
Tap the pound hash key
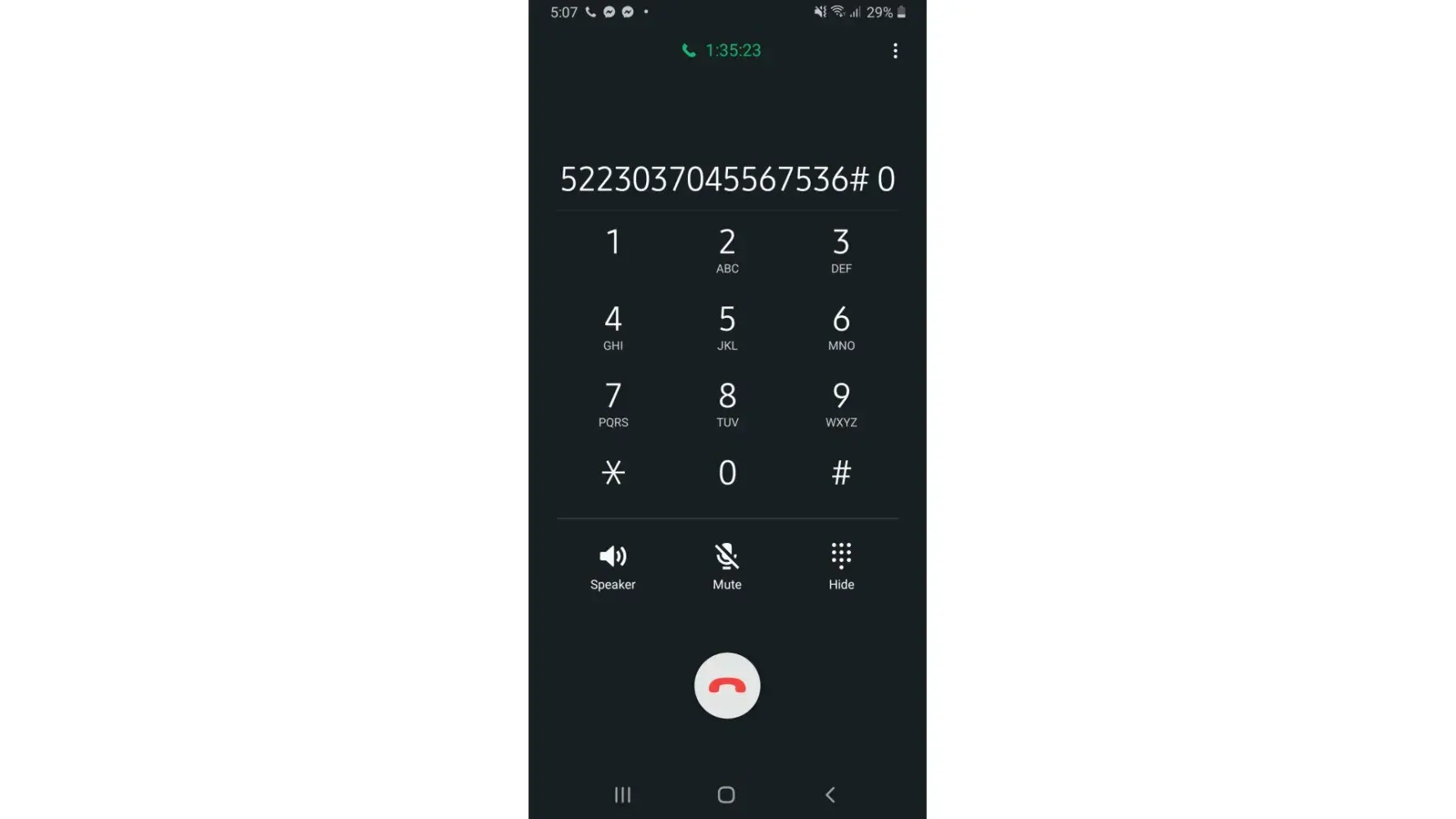coord(841,473)
